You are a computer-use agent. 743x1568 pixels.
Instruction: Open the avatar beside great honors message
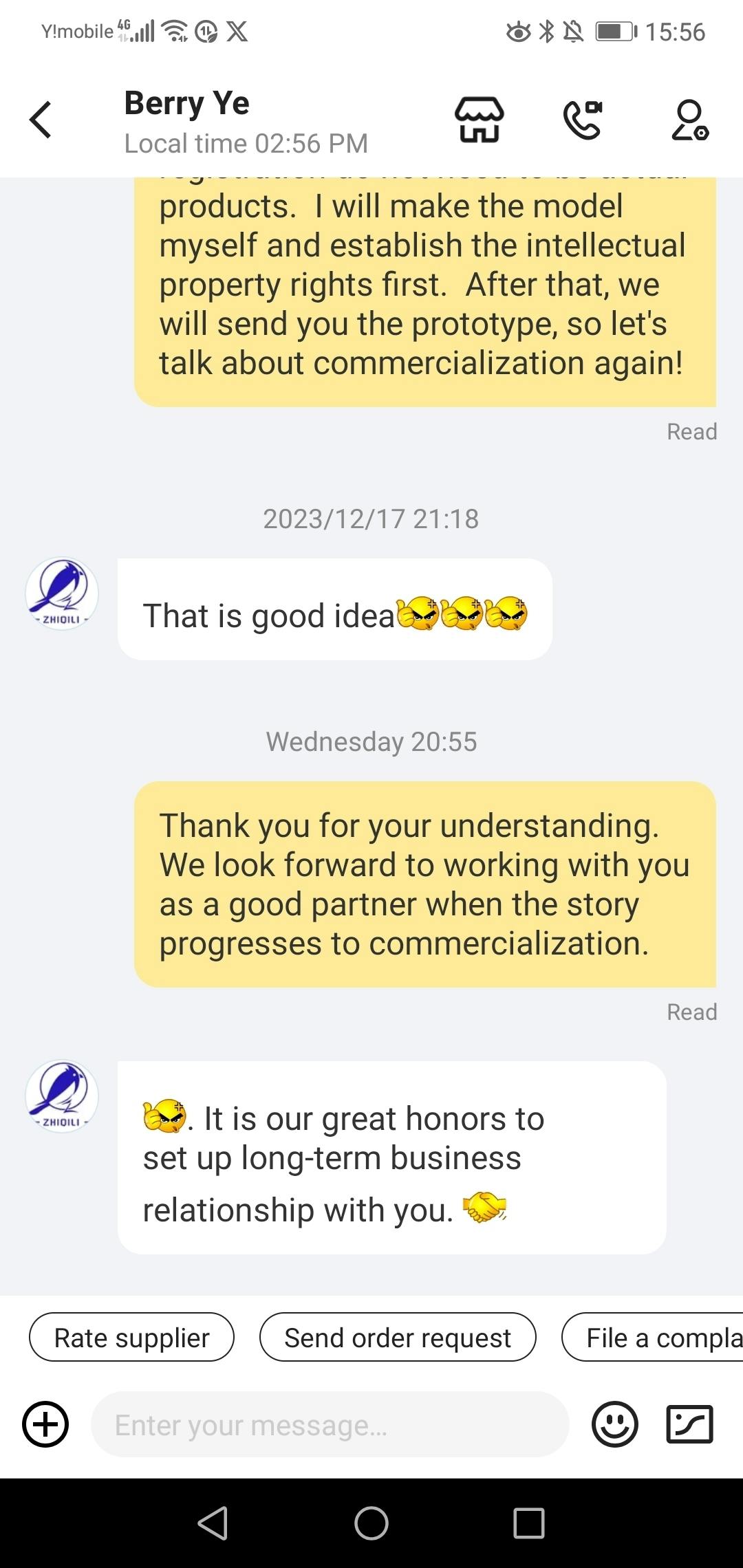point(62,1096)
